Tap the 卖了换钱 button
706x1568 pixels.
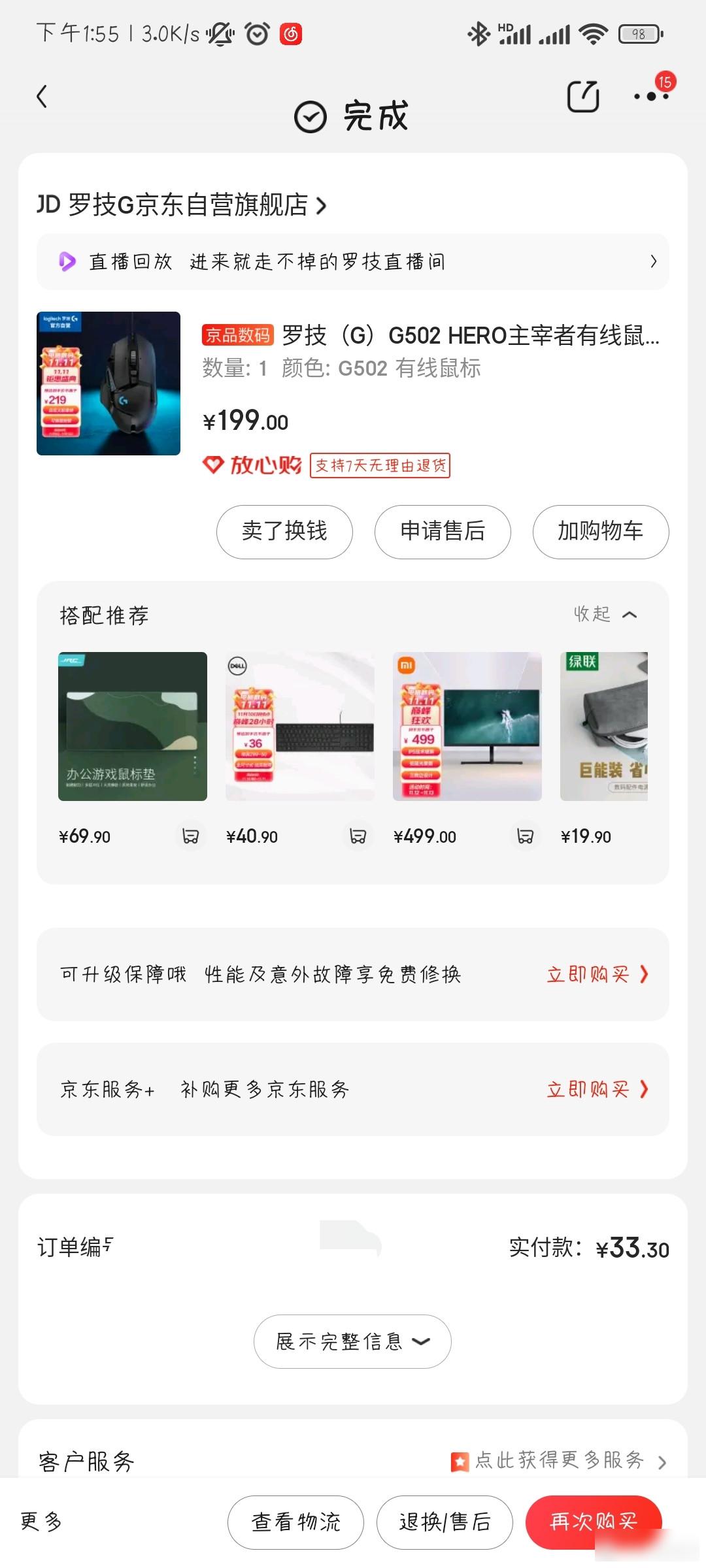point(284,531)
